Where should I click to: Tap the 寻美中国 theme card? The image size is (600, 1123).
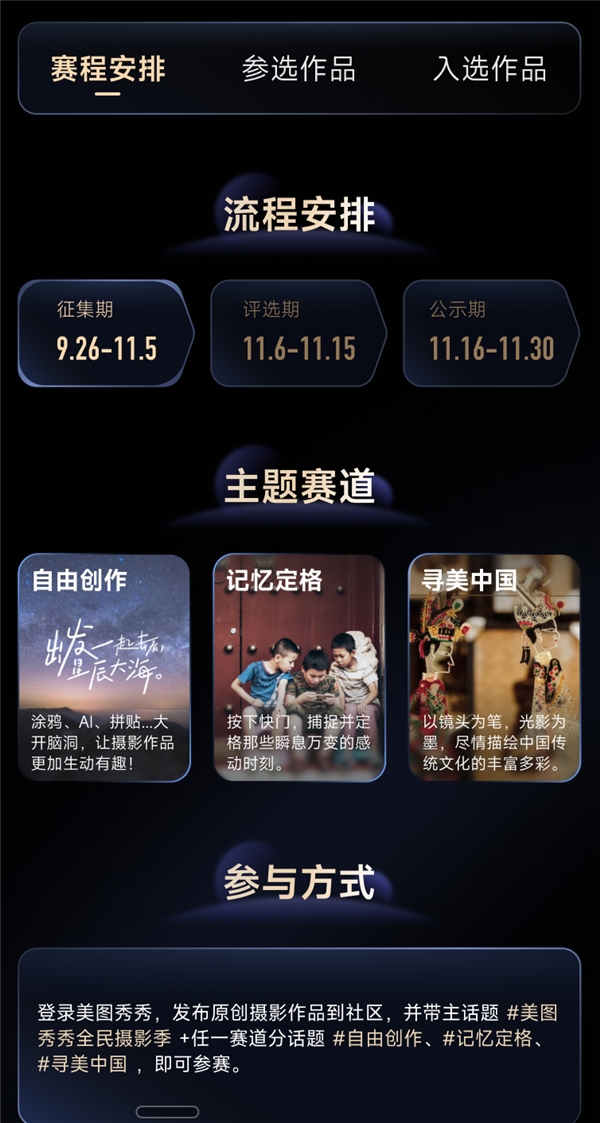click(x=494, y=667)
